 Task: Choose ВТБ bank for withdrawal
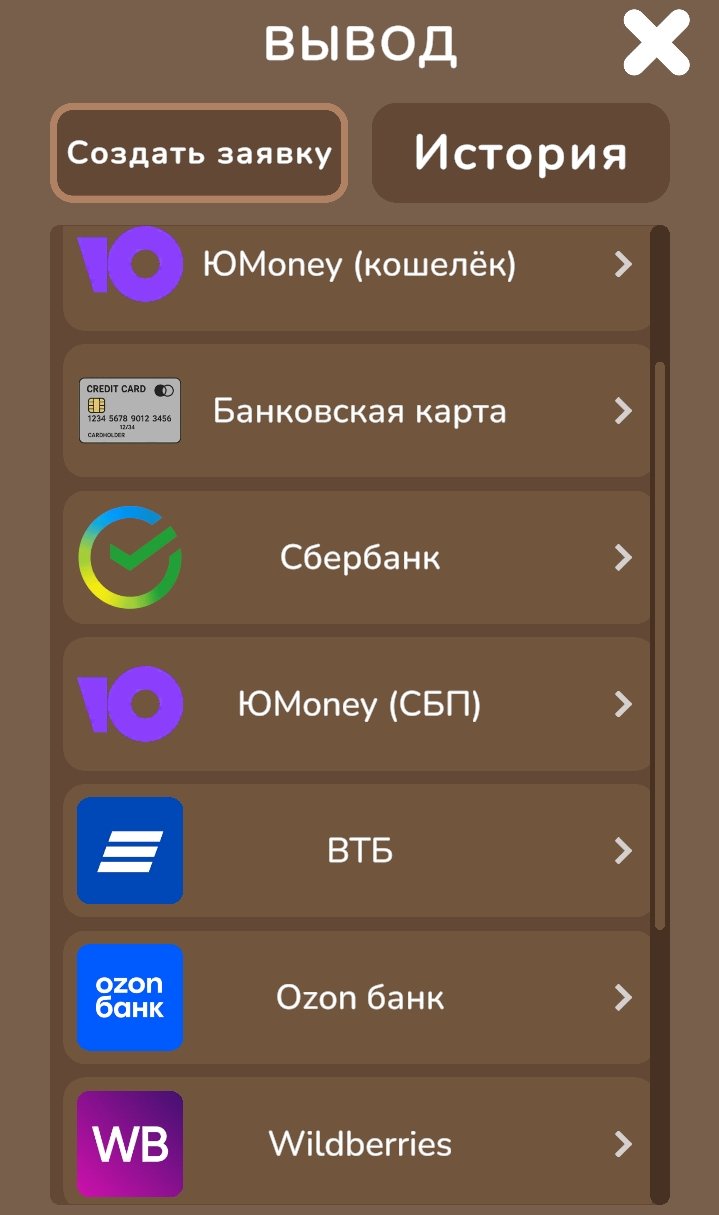tap(358, 851)
